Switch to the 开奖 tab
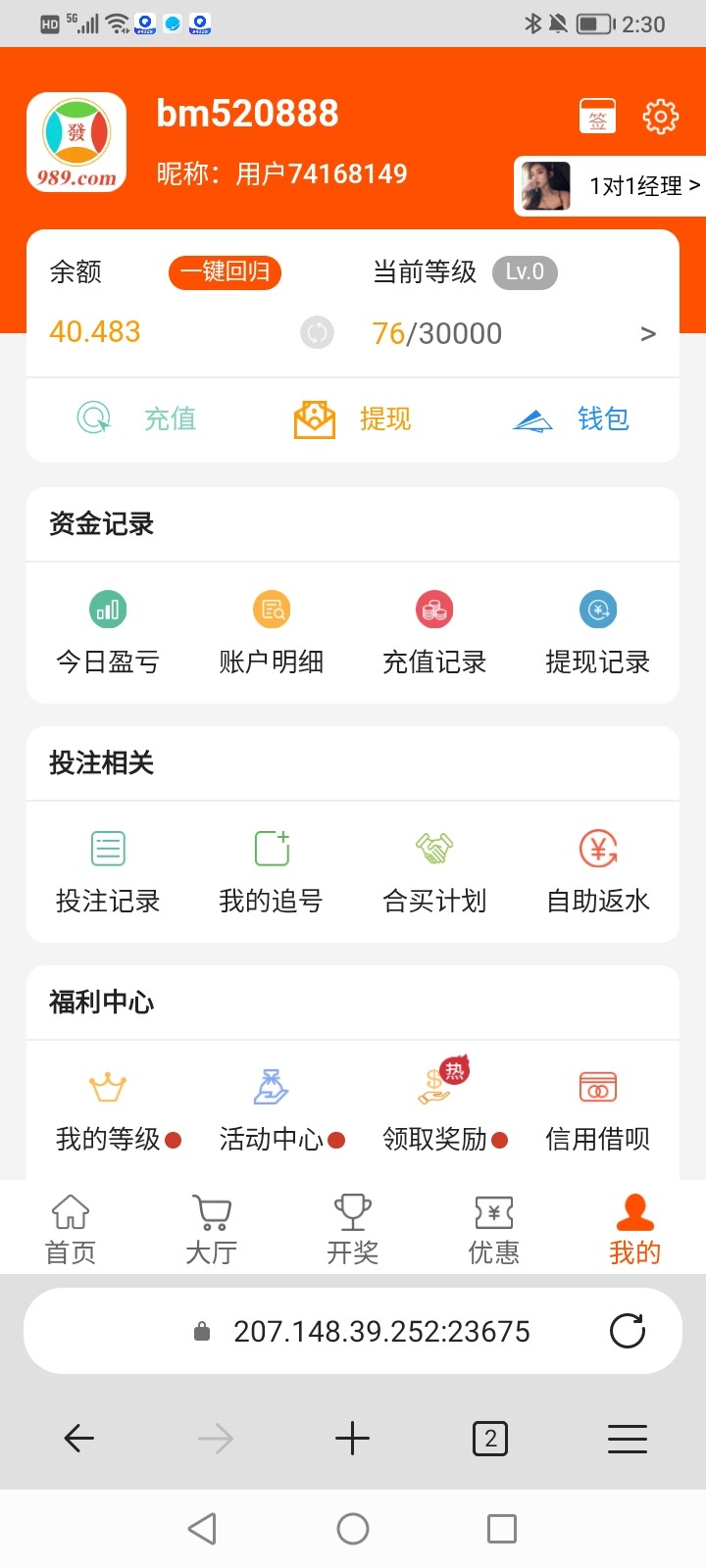The width and height of the screenshot is (706, 1568). (x=353, y=1229)
